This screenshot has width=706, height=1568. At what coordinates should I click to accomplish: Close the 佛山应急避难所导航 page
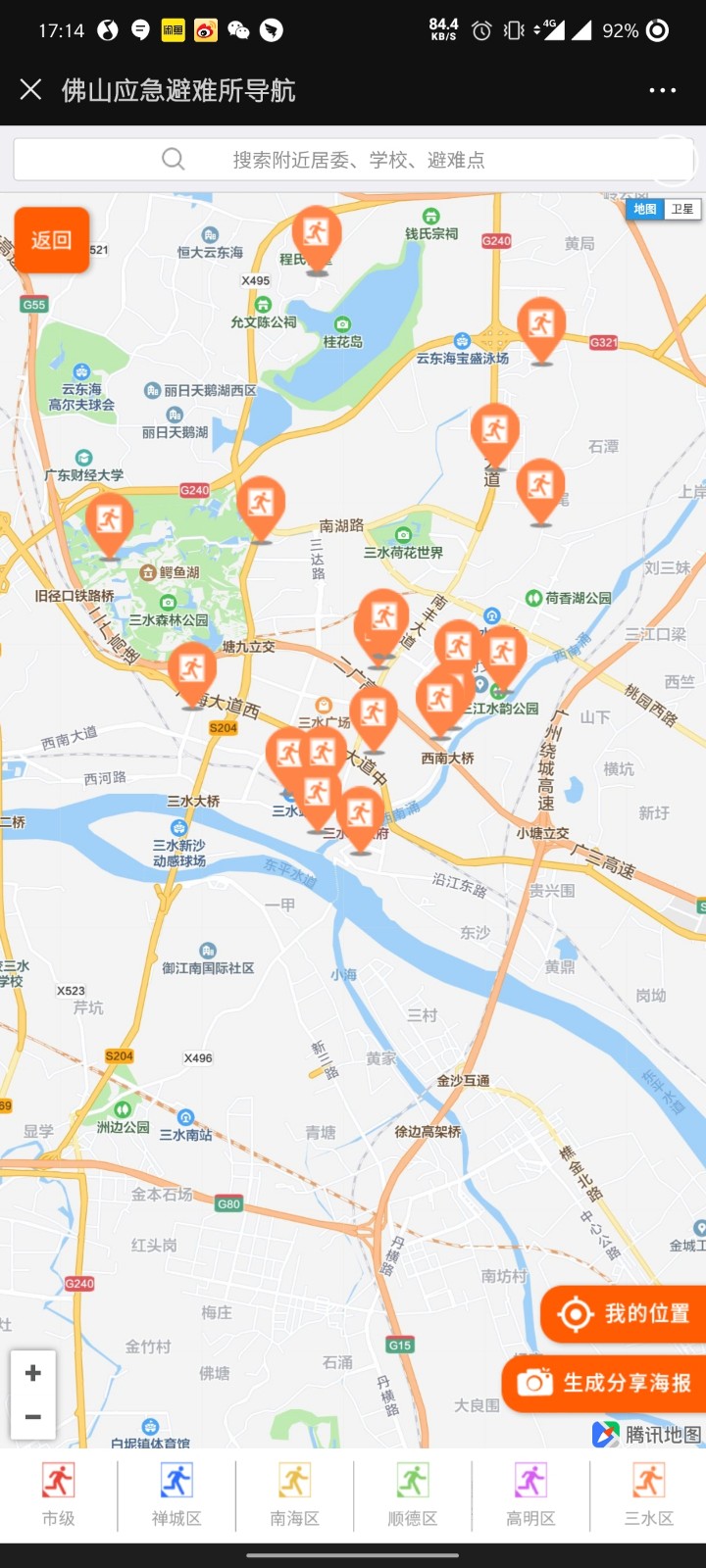click(x=30, y=90)
